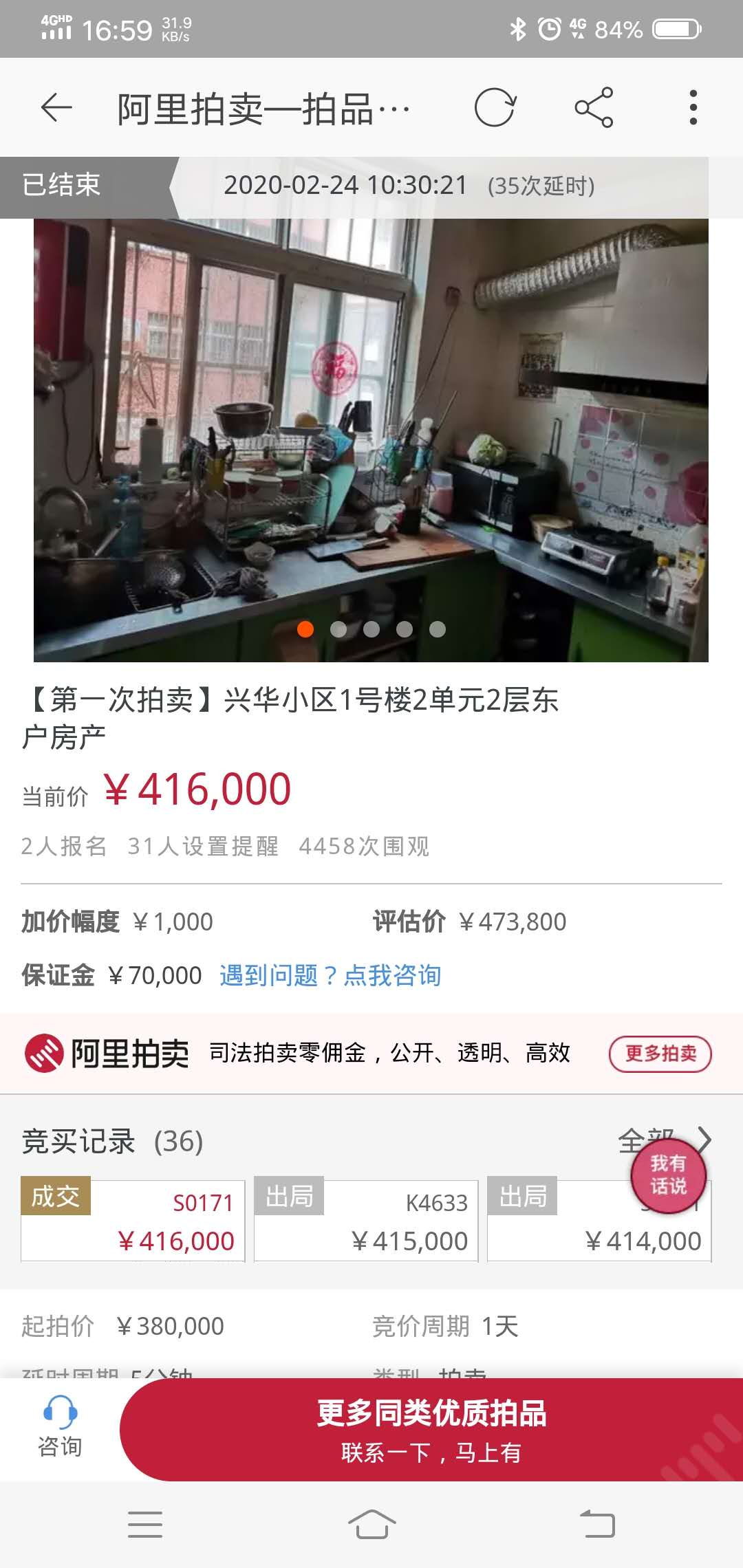Viewport: 743px width, 1568px height.
Task: Tap 更多同类优质拍品 button
Action: pyautogui.click(x=431, y=1430)
